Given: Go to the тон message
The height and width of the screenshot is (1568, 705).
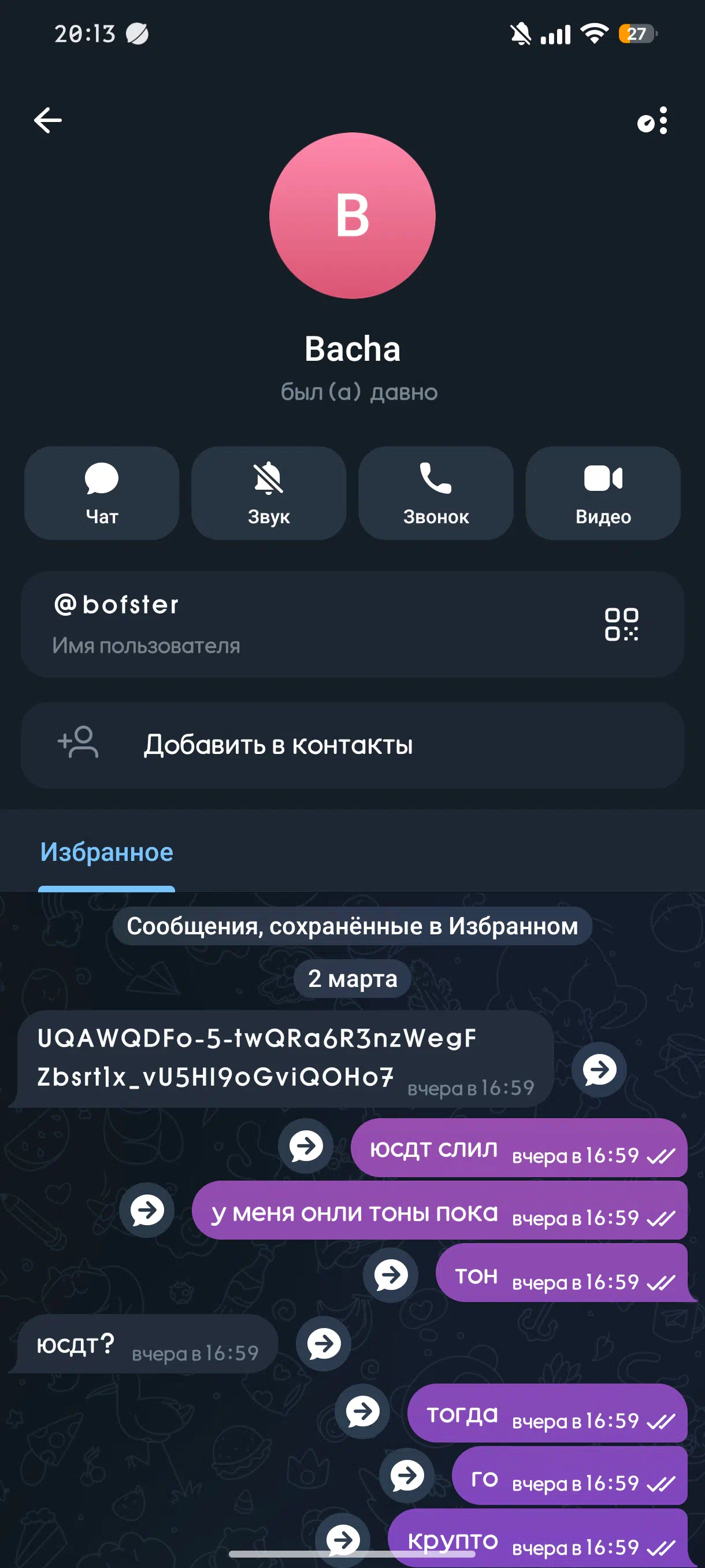Looking at the screenshot, I should click(x=391, y=1274).
